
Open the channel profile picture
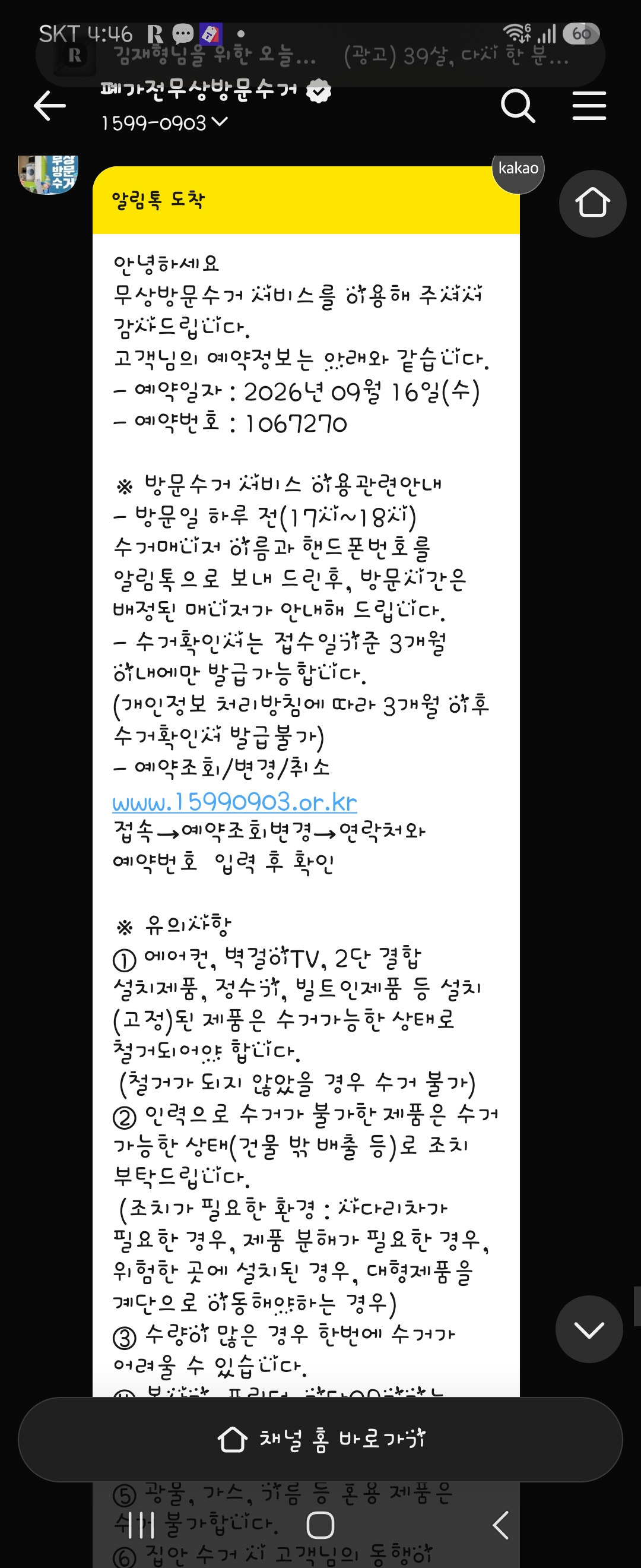tap(48, 175)
